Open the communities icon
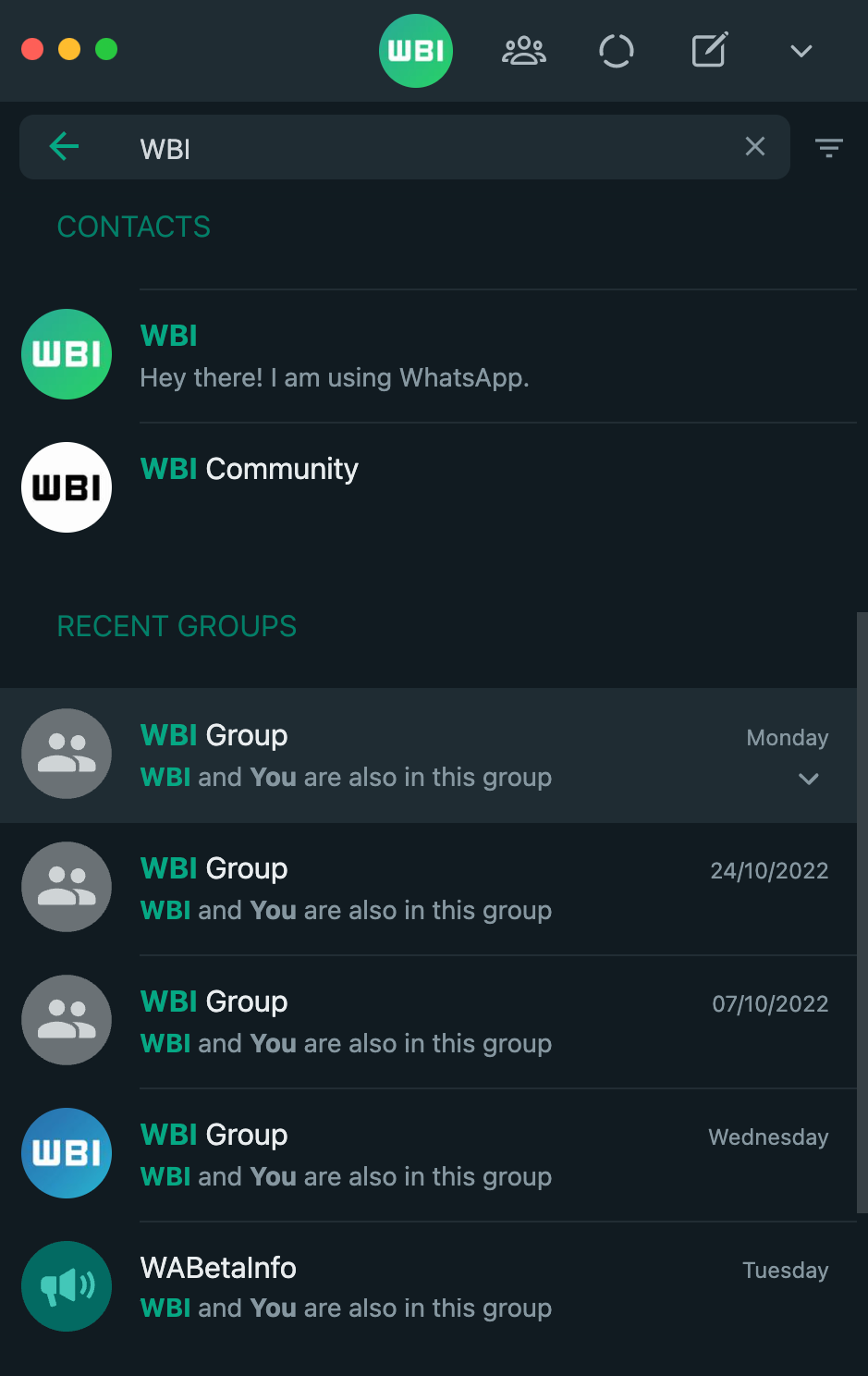Screen dimensions: 868x1376 pos(524,51)
